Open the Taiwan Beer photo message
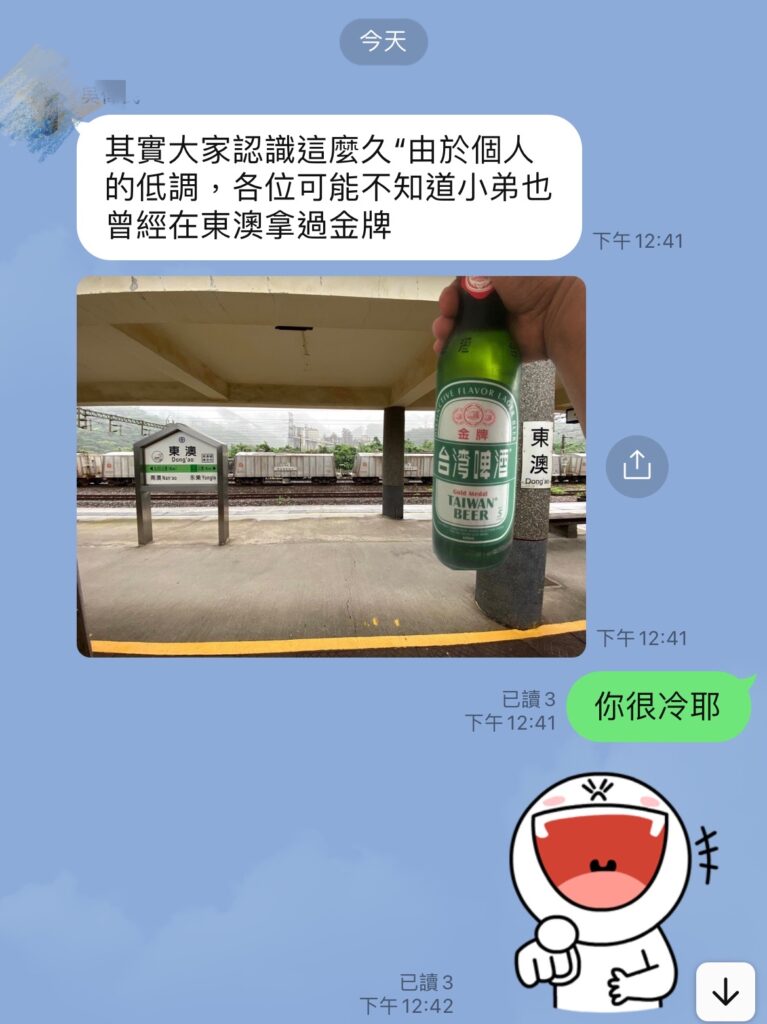Viewport: 767px width, 1024px height. click(331, 466)
